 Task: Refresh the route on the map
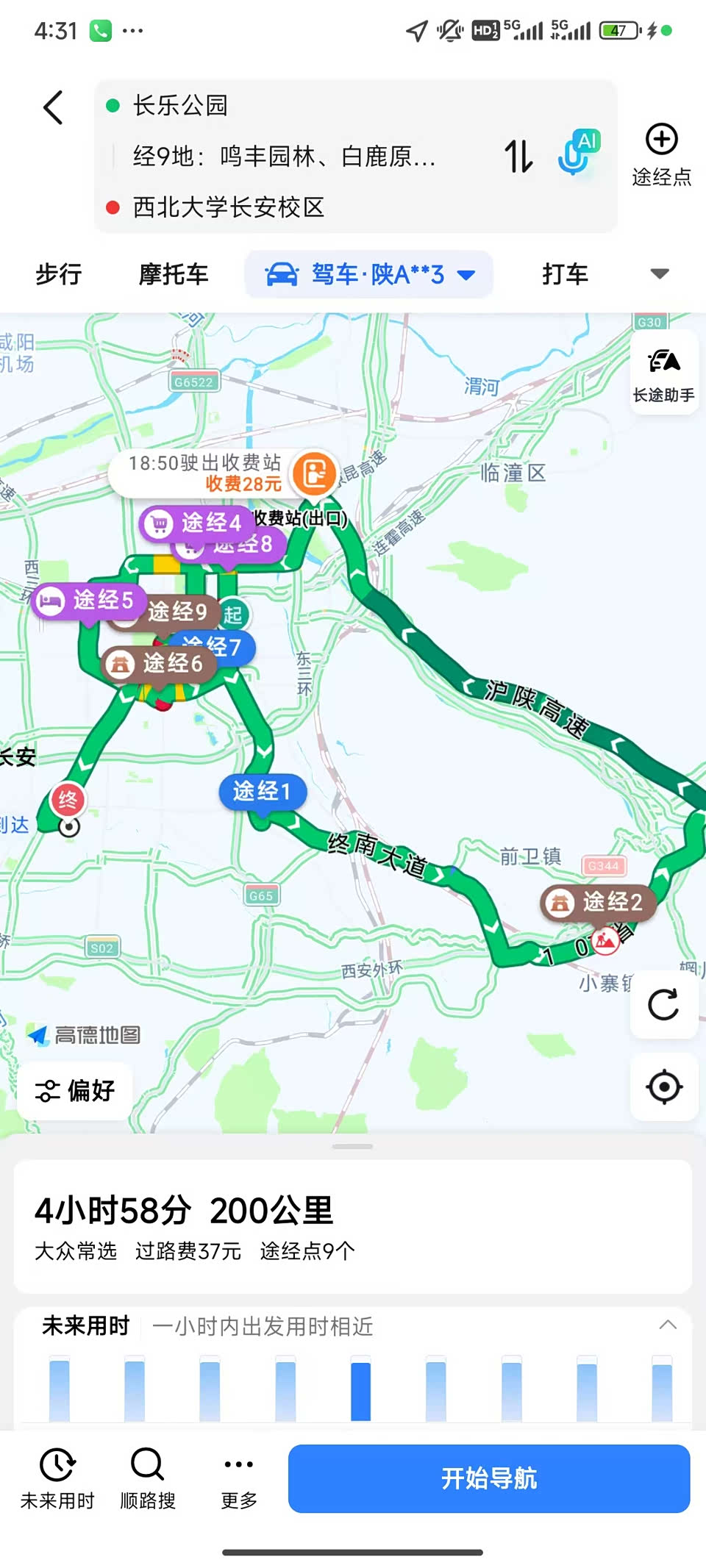tap(663, 1004)
